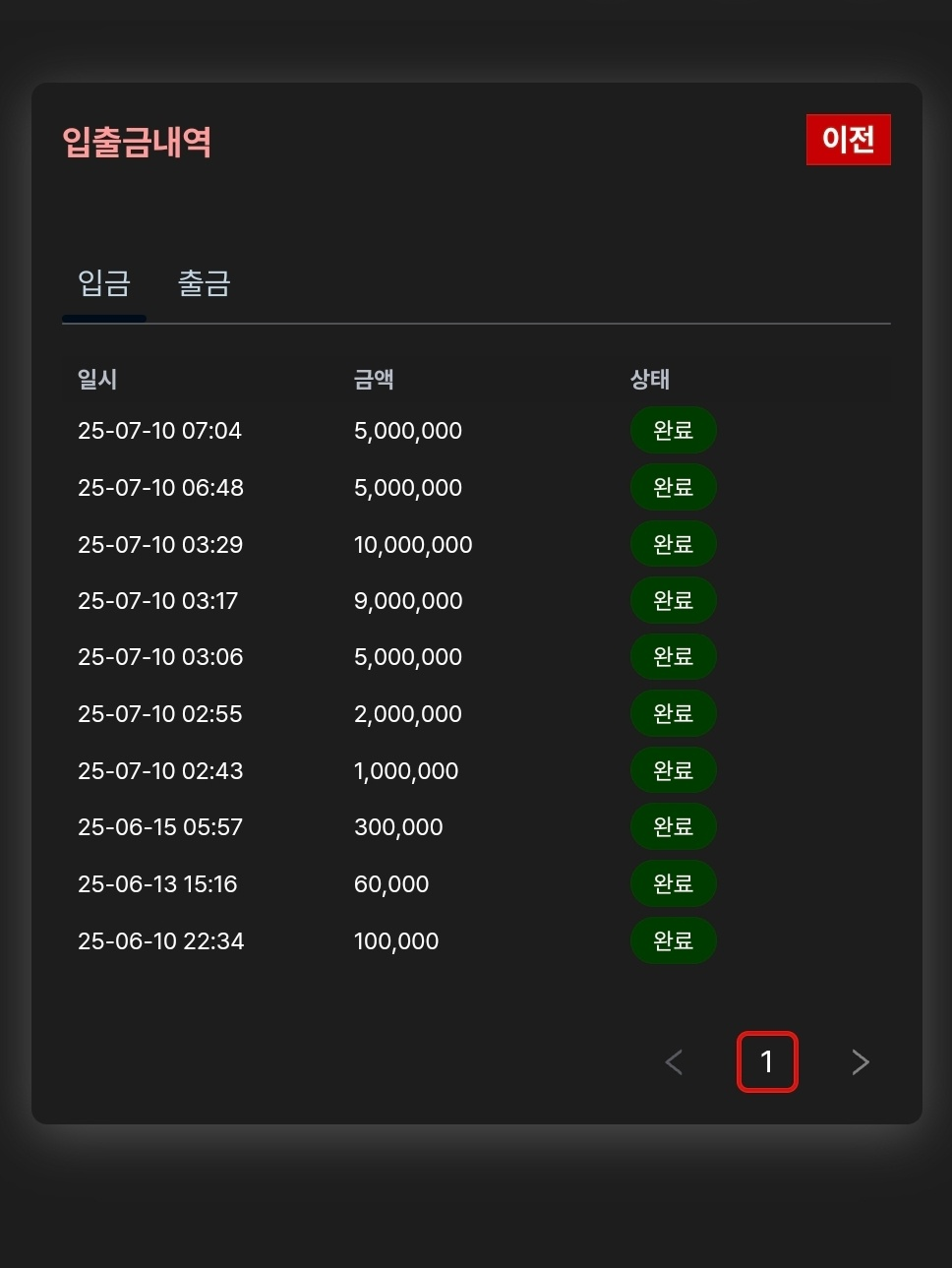Image resolution: width=952 pixels, height=1268 pixels.
Task: Go to the next page arrow
Action: point(860,1062)
